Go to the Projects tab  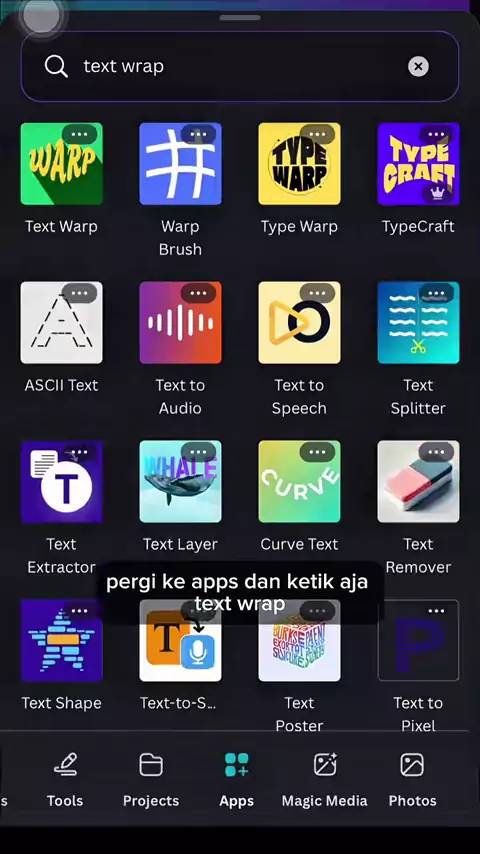click(x=151, y=779)
